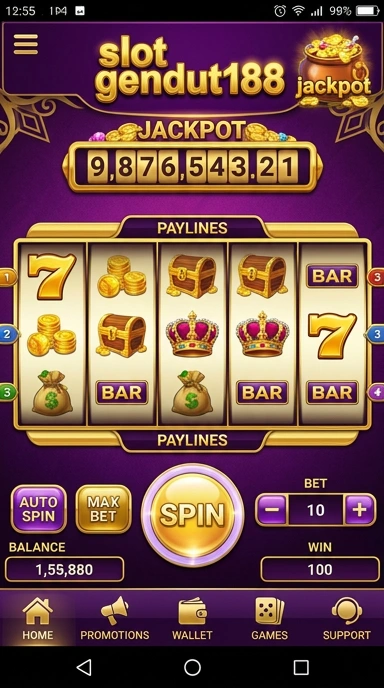Increase the bet with the plus button
Screen dimensions: 384x688
pyautogui.click(x=360, y=510)
